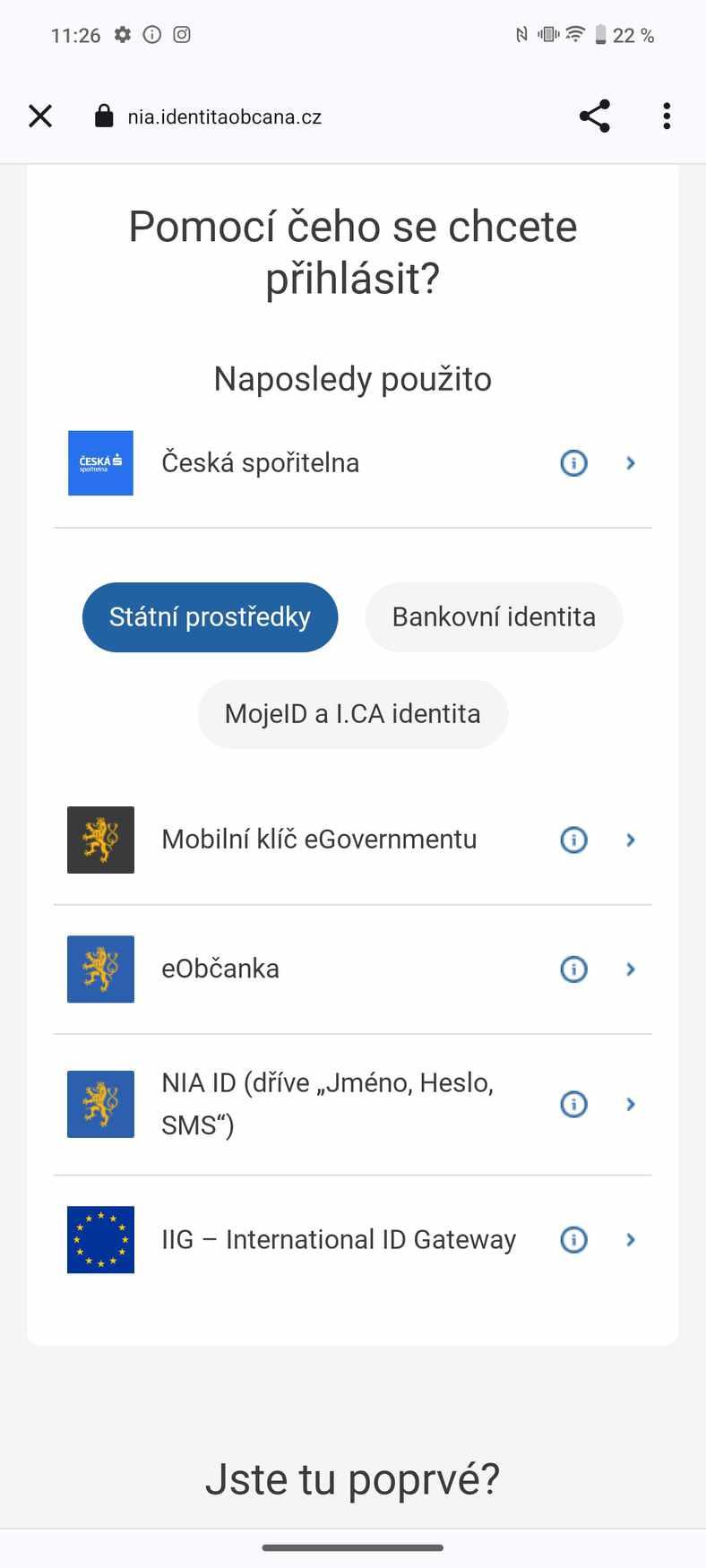The height and width of the screenshot is (1568, 706).
Task: Select IIG – International ID Gateway
Action: pyautogui.click(x=353, y=1240)
